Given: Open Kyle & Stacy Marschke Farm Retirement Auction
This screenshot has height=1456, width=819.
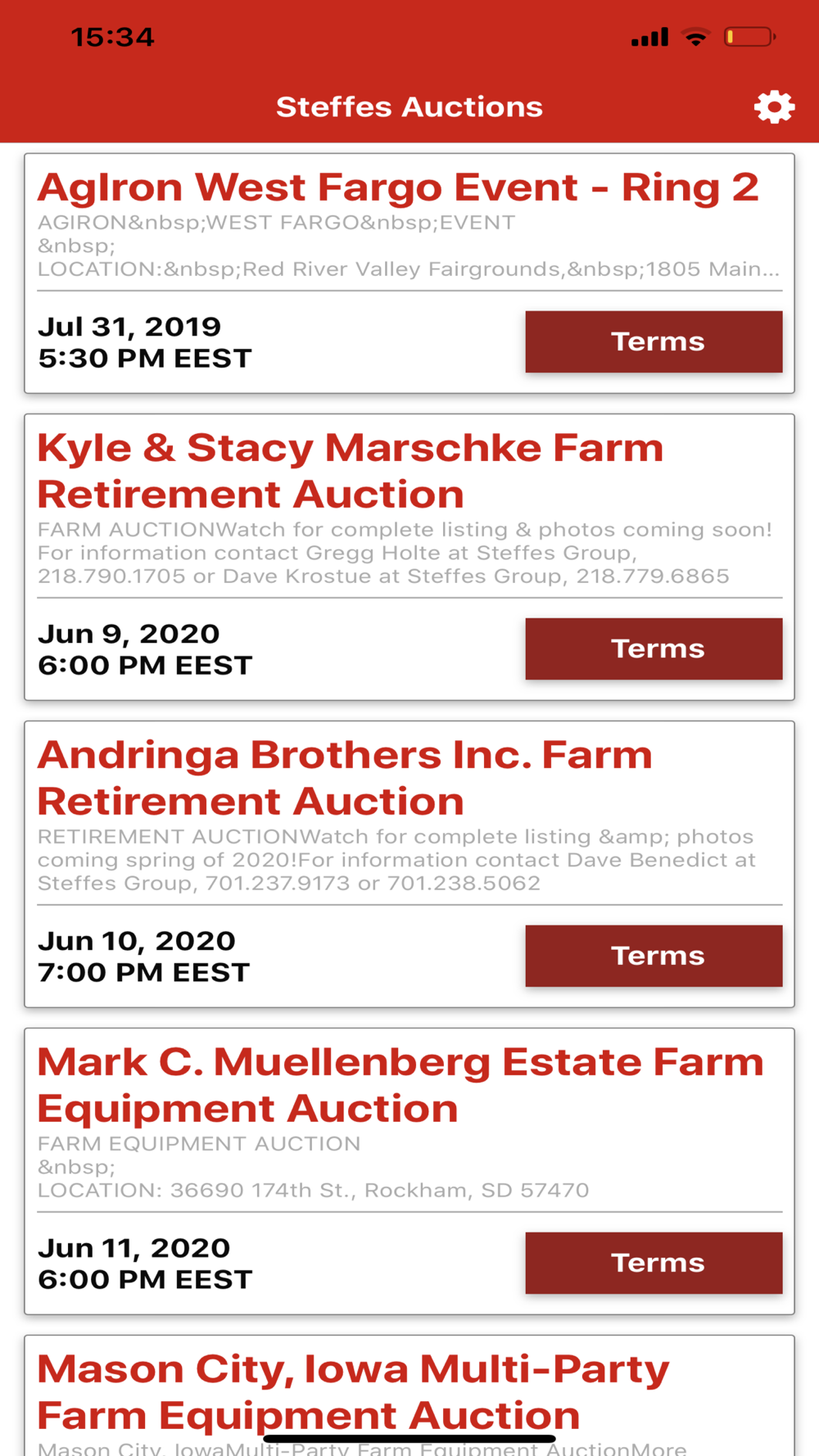Looking at the screenshot, I should coord(351,471).
